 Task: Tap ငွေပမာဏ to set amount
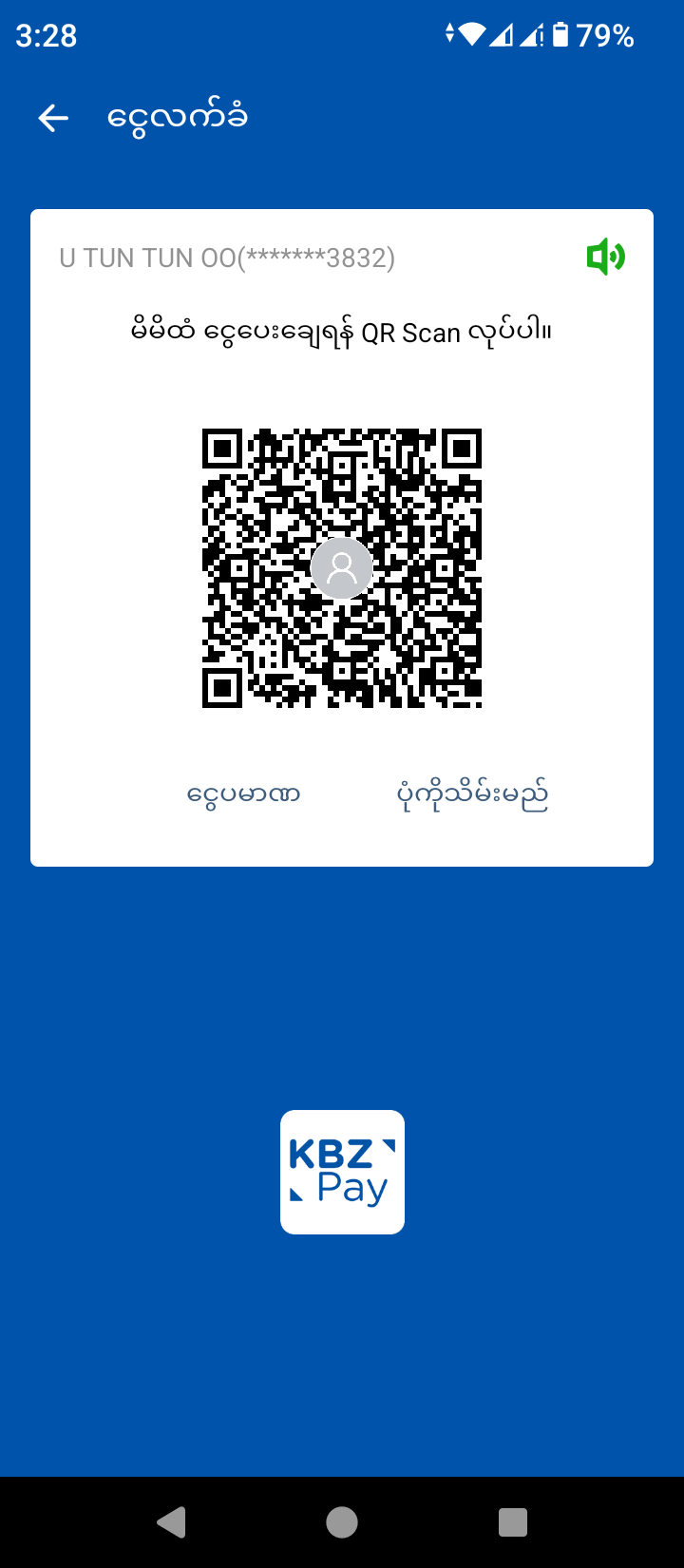(244, 794)
